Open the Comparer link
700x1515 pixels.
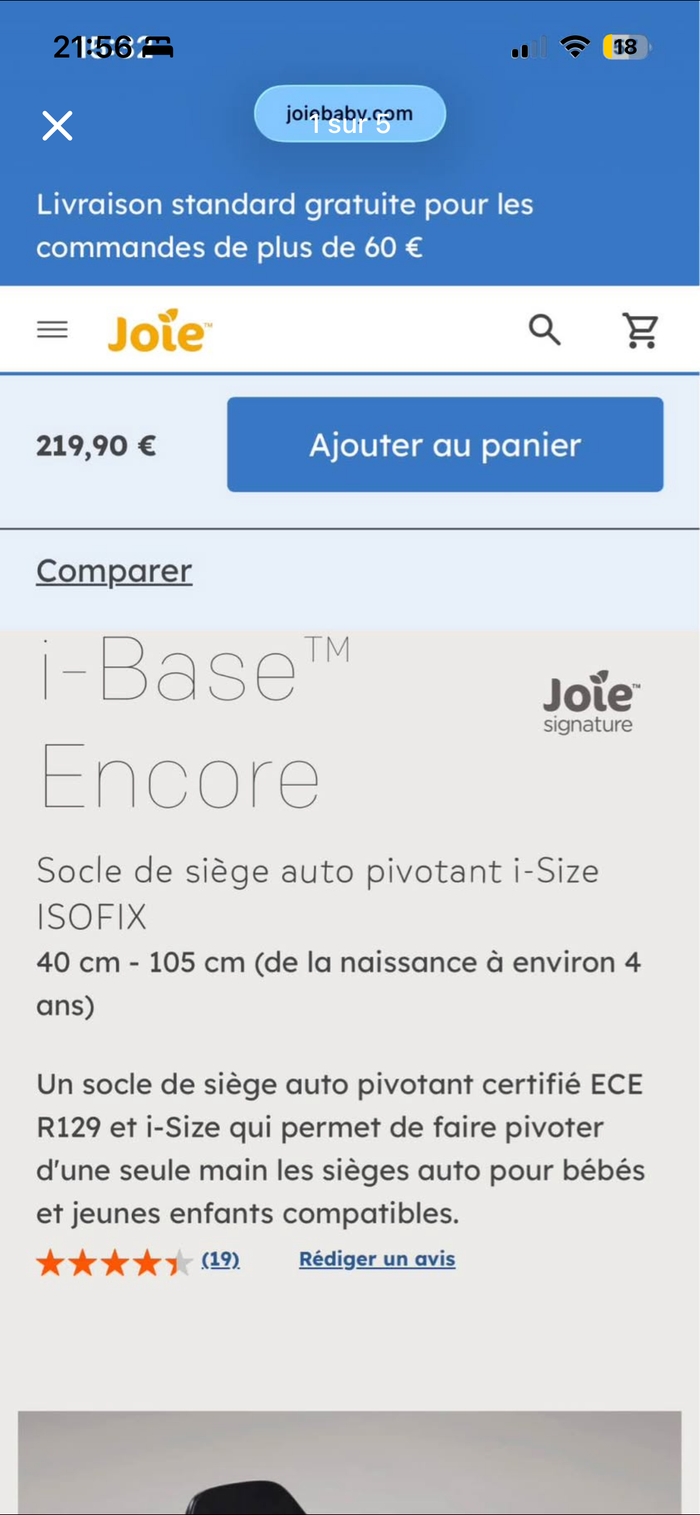pyautogui.click(x=114, y=572)
